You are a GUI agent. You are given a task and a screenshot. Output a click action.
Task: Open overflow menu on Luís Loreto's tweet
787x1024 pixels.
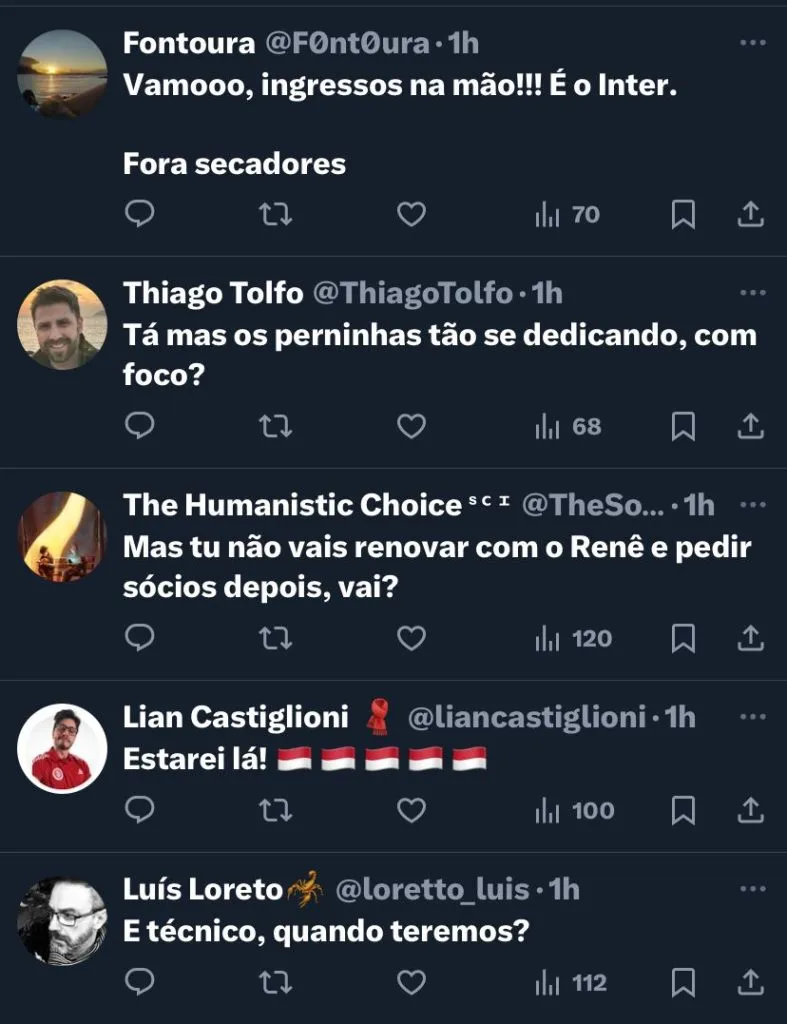[752, 889]
